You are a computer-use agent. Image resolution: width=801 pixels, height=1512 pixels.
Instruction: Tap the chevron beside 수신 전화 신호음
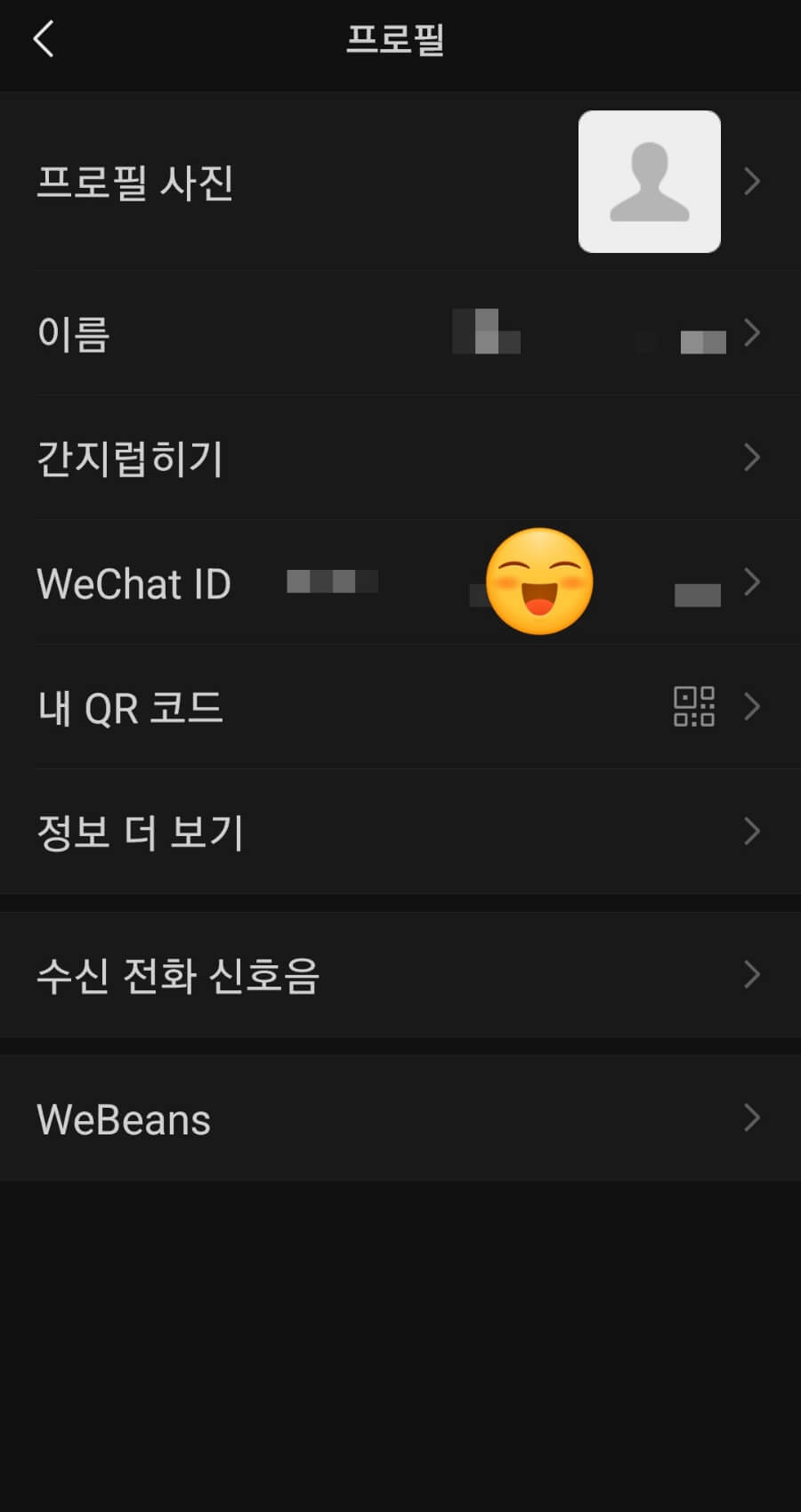click(x=750, y=975)
